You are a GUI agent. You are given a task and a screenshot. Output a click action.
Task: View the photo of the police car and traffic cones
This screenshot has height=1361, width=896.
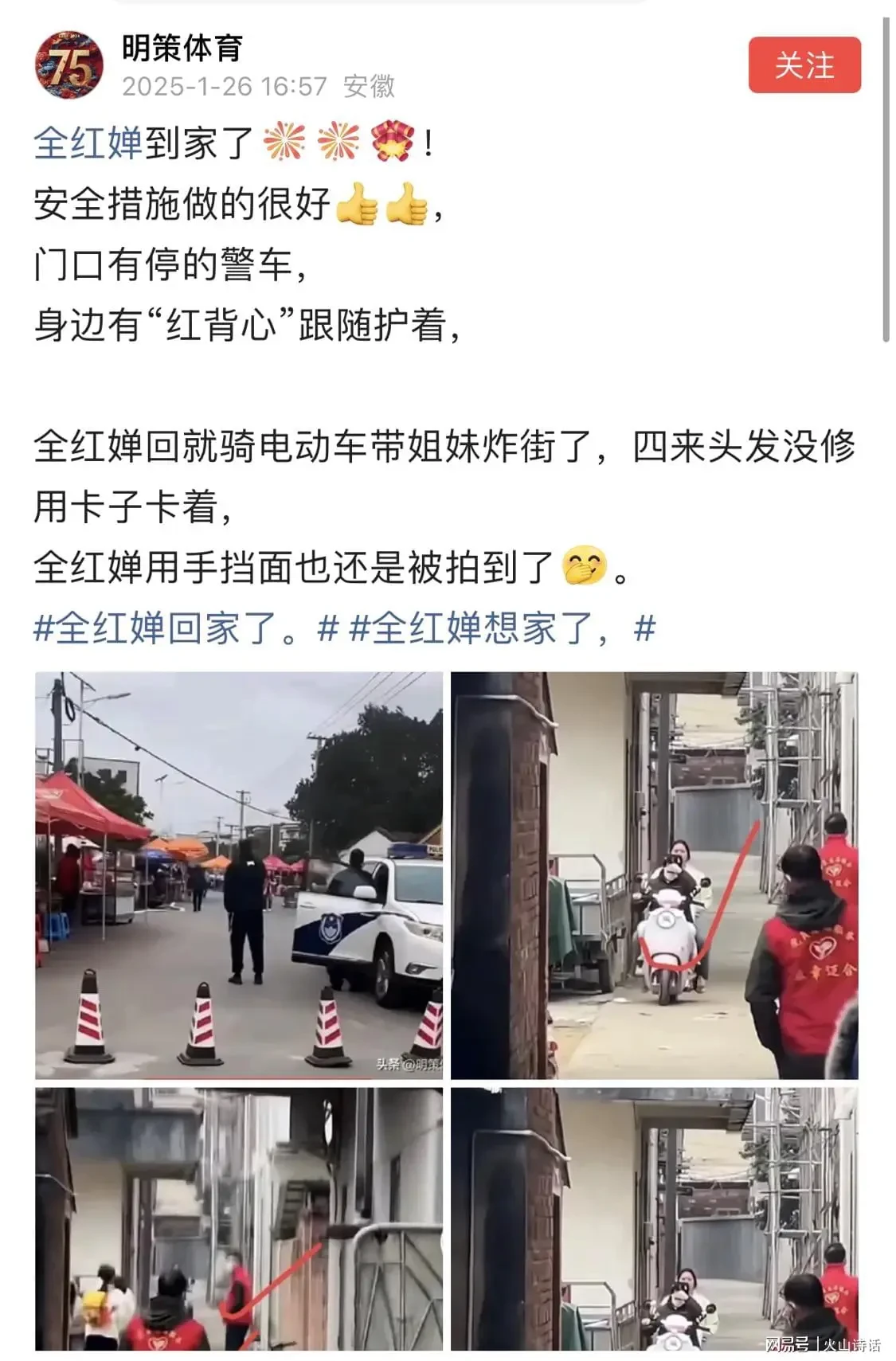pyautogui.click(x=238, y=874)
